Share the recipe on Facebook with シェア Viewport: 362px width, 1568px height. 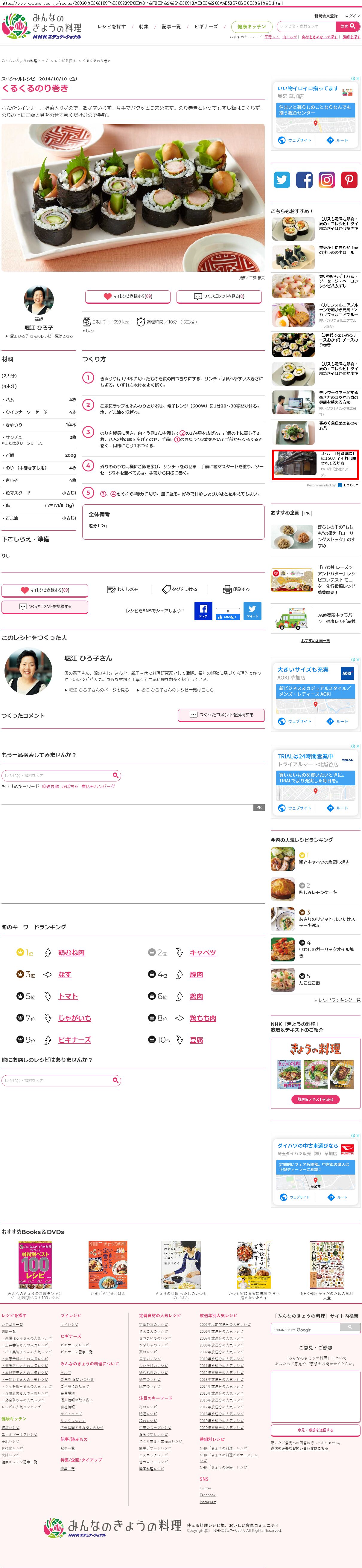203,610
